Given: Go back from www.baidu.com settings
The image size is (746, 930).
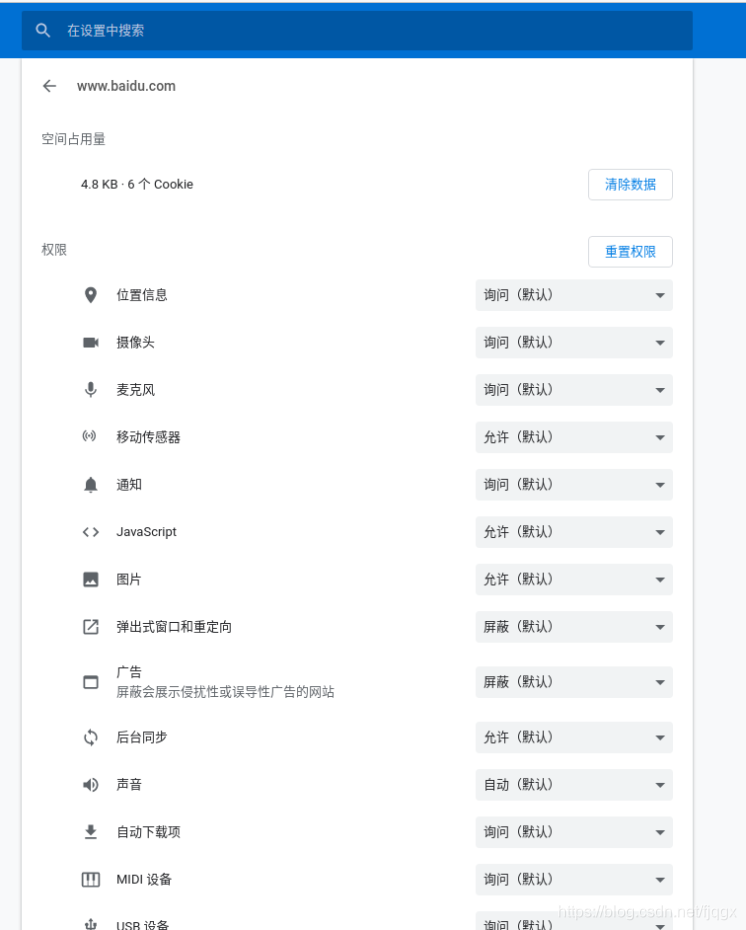Looking at the screenshot, I should click(x=50, y=86).
